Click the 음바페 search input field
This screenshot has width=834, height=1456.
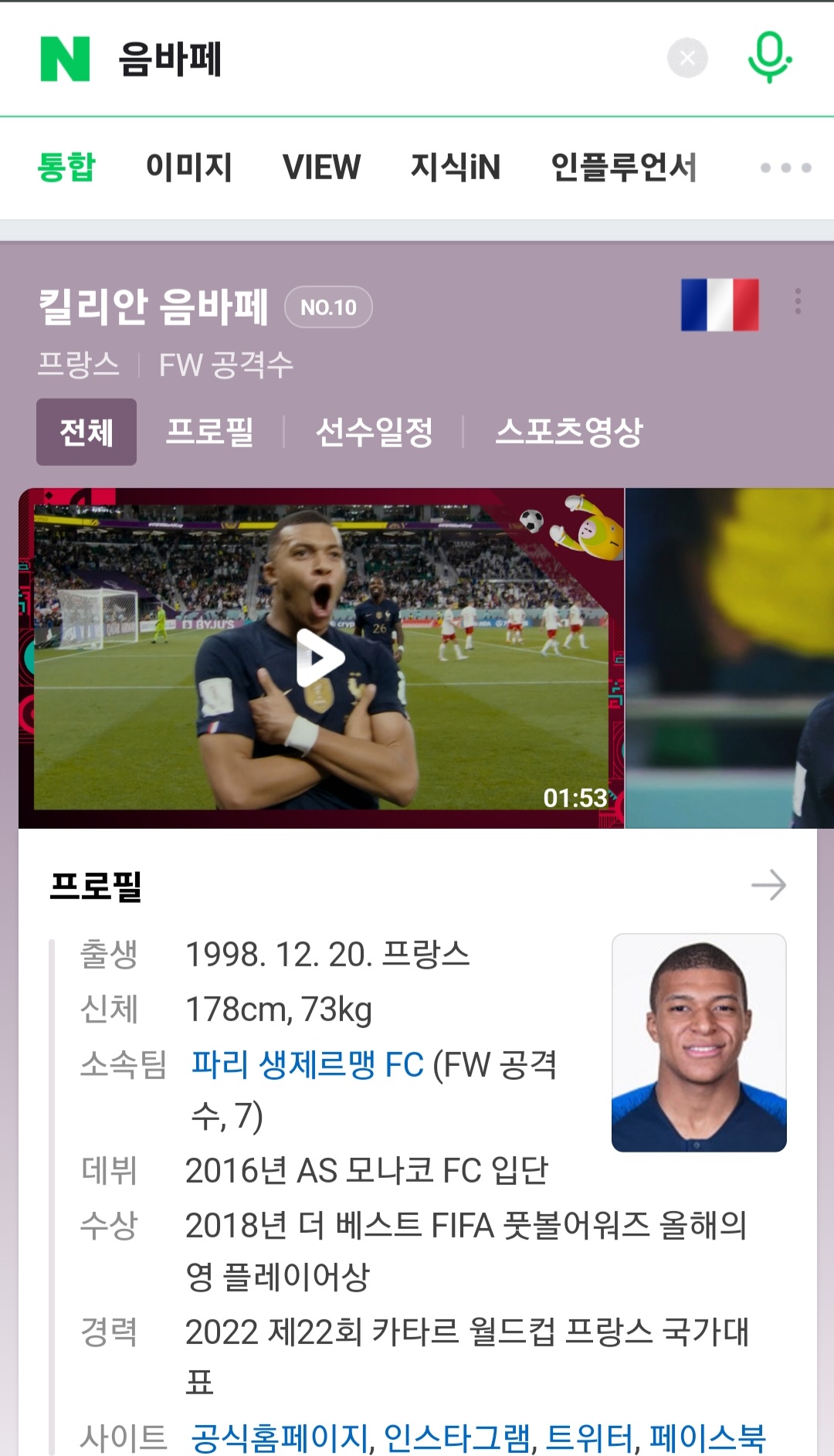pyautogui.click(x=309, y=58)
